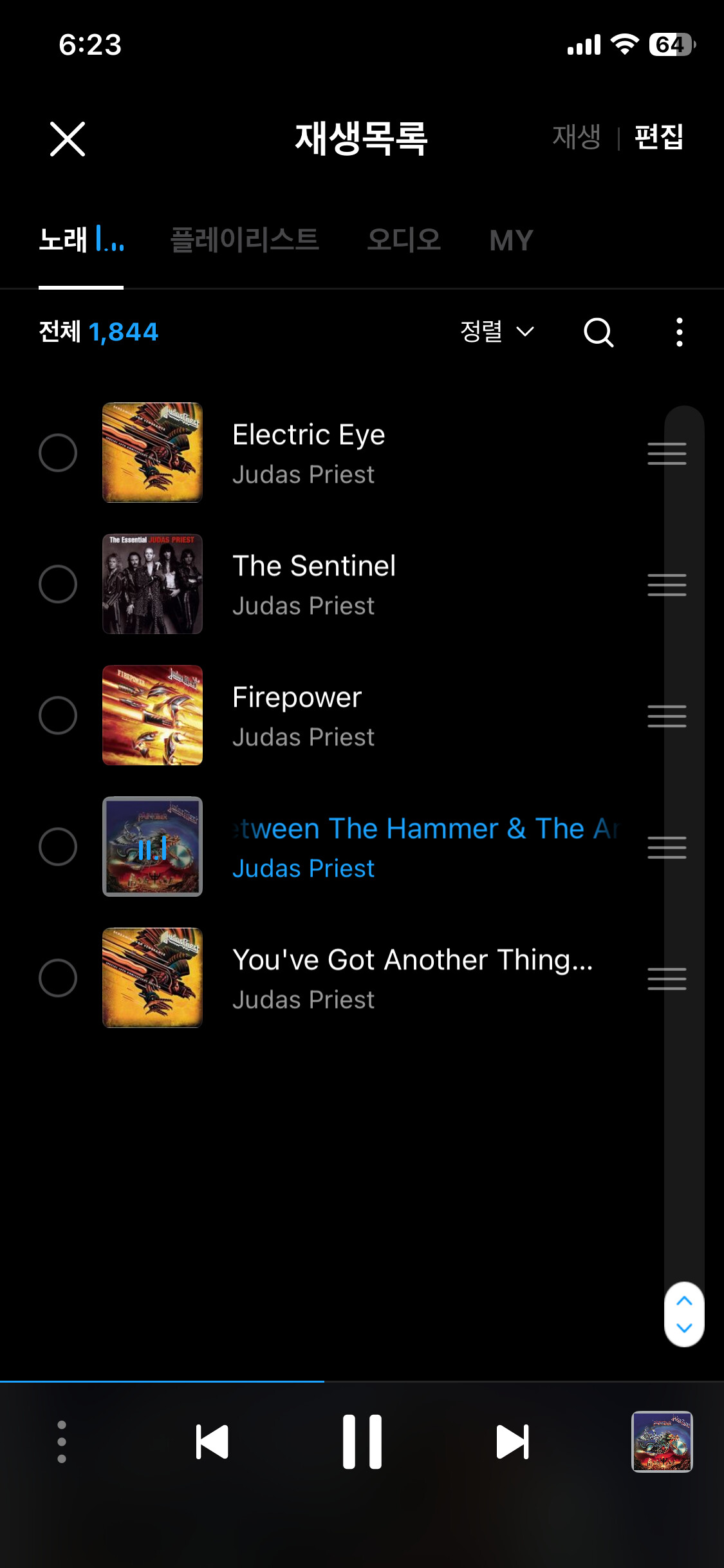Tap the scroll up arrow on the scrollbar
Screen dimensions: 724x1568
pos(684,1301)
